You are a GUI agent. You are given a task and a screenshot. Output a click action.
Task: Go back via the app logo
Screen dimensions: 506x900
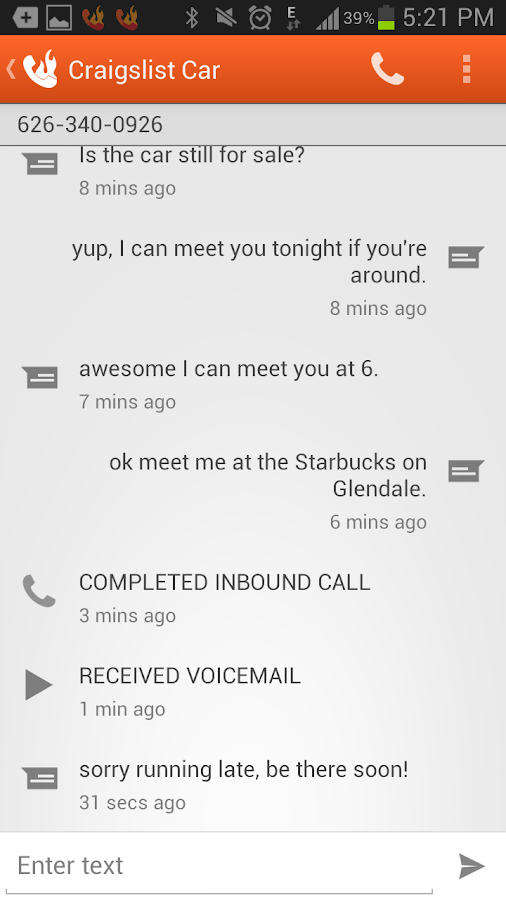click(33, 69)
